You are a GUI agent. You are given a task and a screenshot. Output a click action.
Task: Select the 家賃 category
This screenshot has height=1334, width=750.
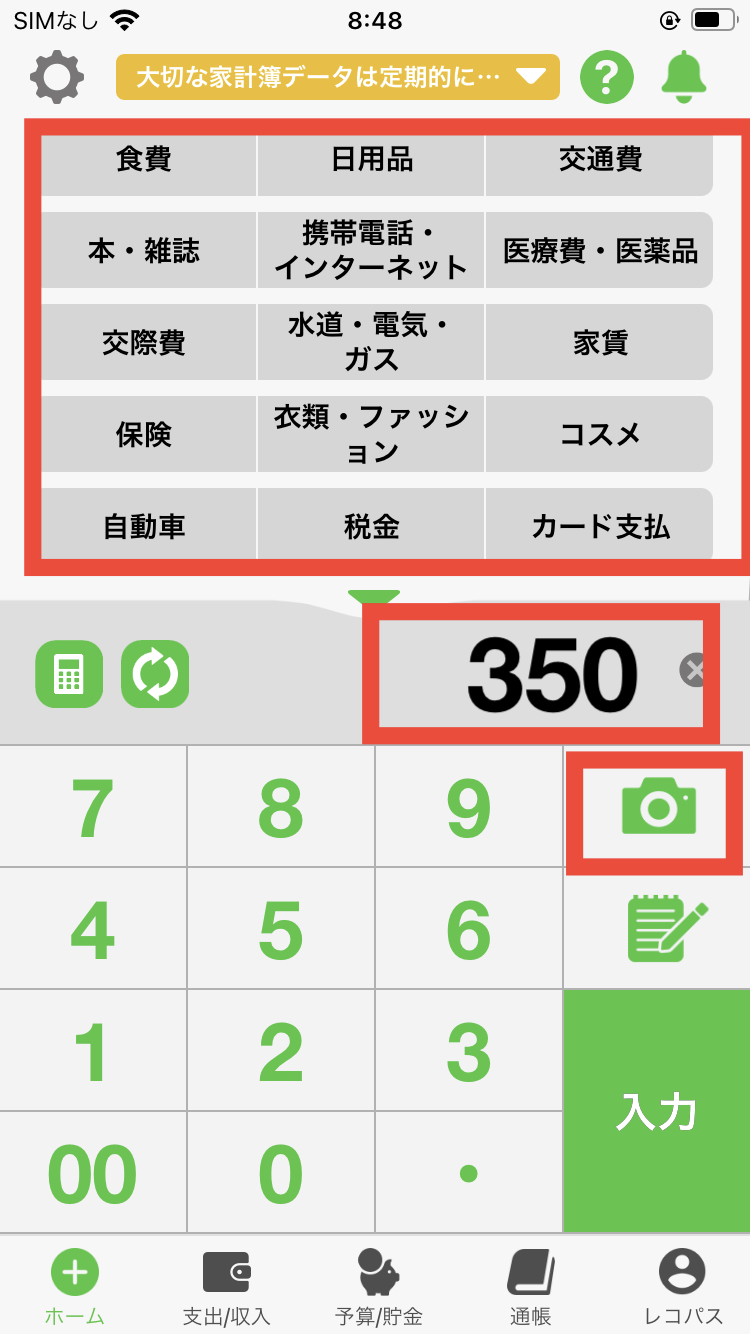tap(600, 342)
